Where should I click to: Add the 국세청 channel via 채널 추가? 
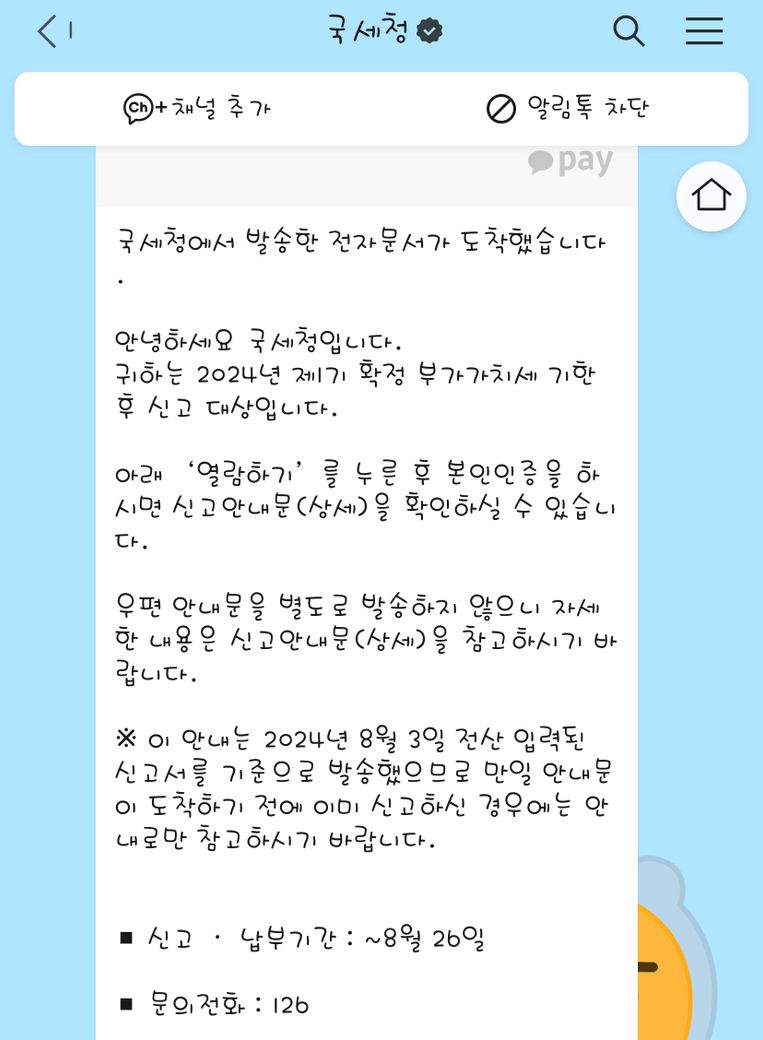click(197, 108)
